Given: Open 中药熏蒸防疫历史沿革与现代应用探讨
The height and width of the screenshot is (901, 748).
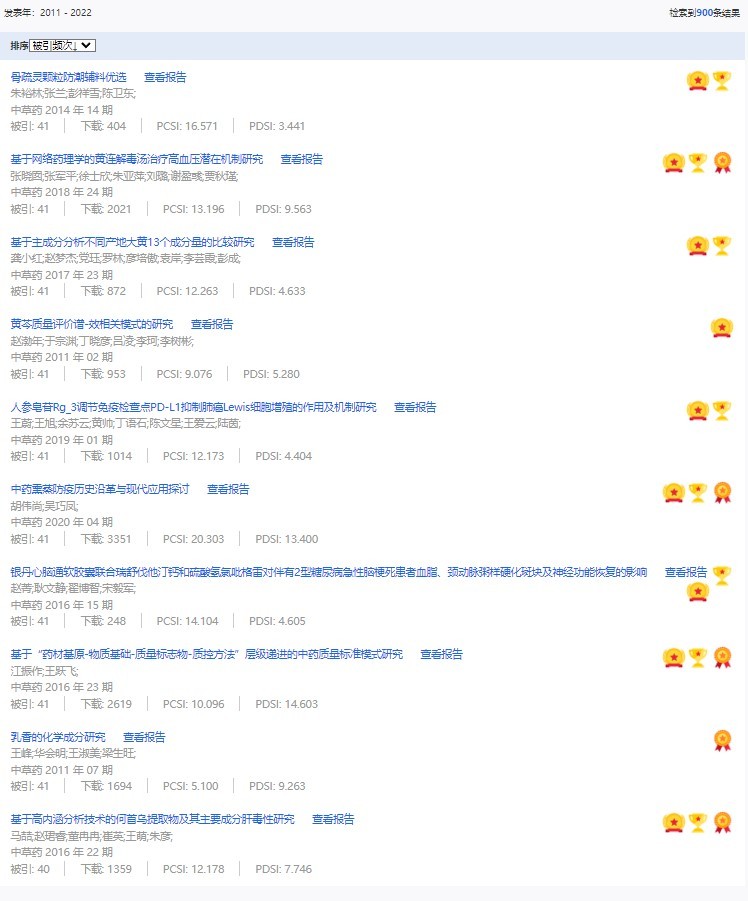Looking at the screenshot, I should point(100,489).
